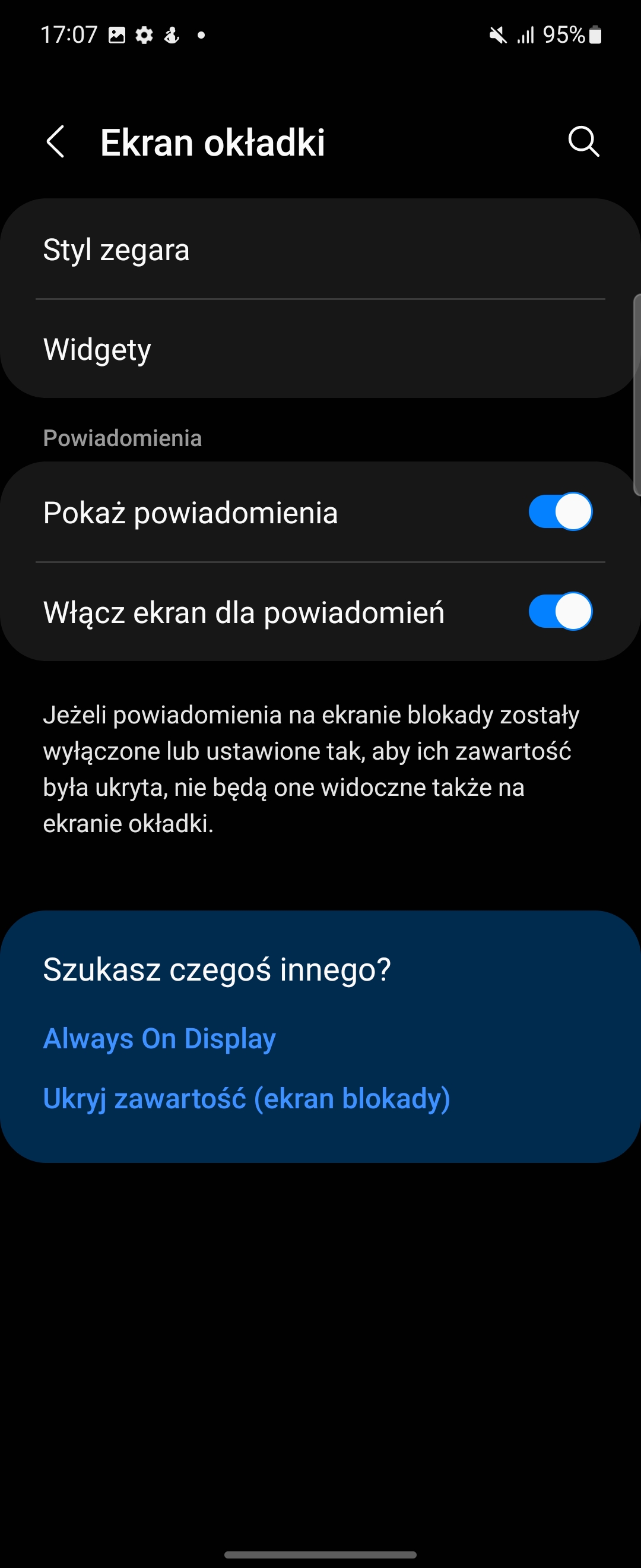Tap the clock showing 17:07
641x1568 pixels.
(x=70, y=34)
